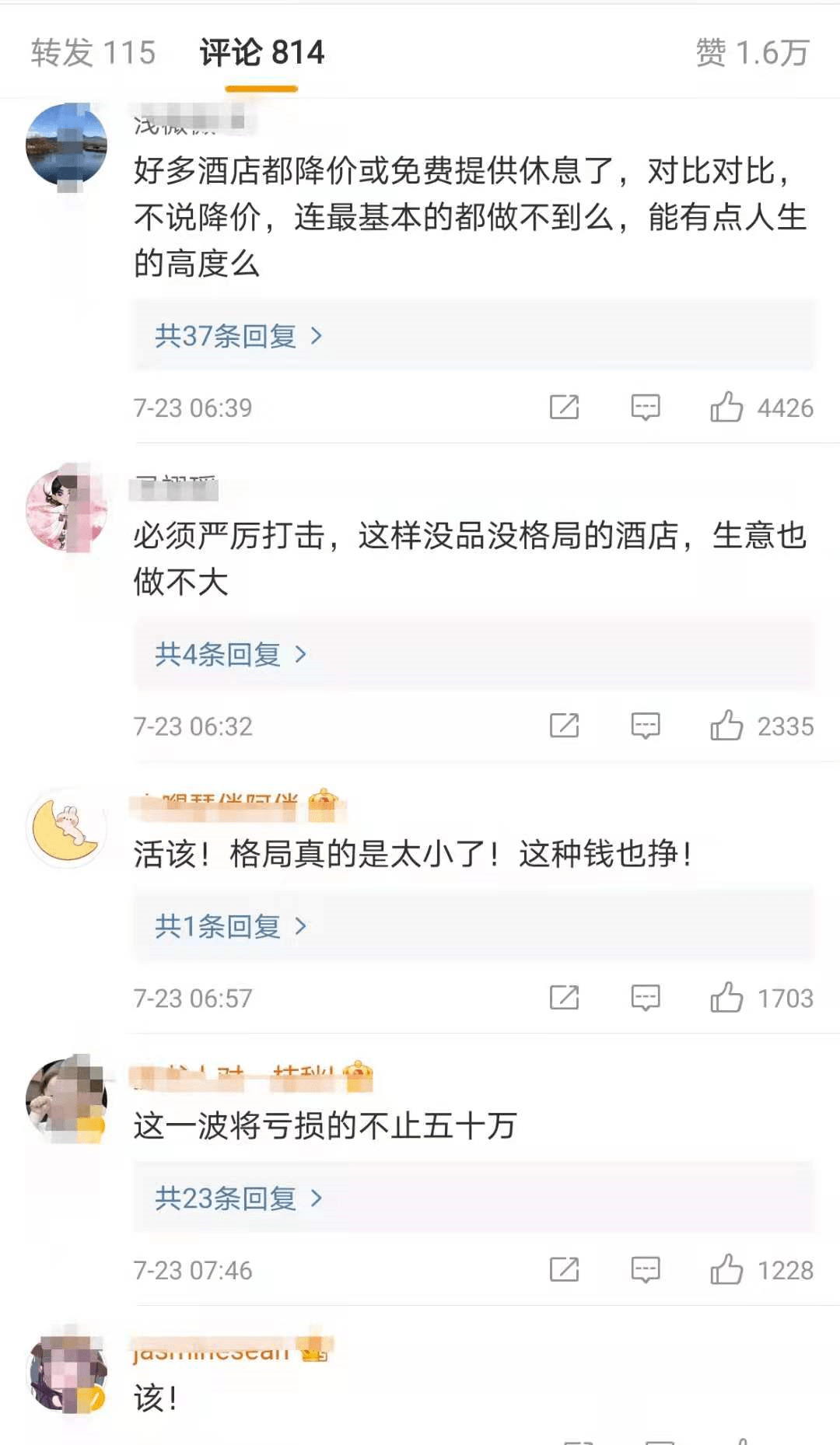Switch to the 转发 115 tab

point(93,53)
